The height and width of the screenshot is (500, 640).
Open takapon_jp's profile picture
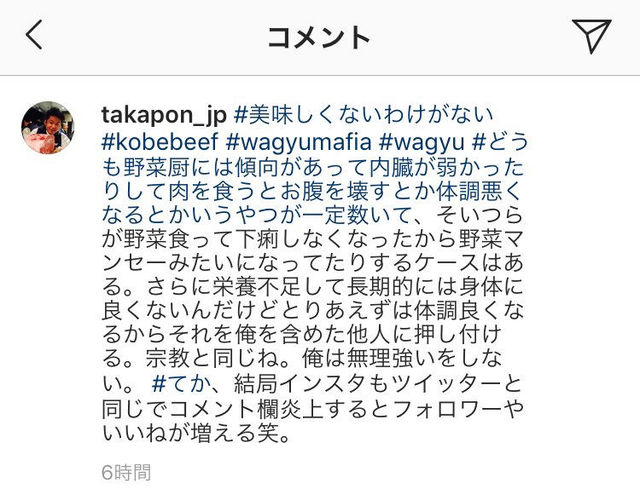point(48,127)
